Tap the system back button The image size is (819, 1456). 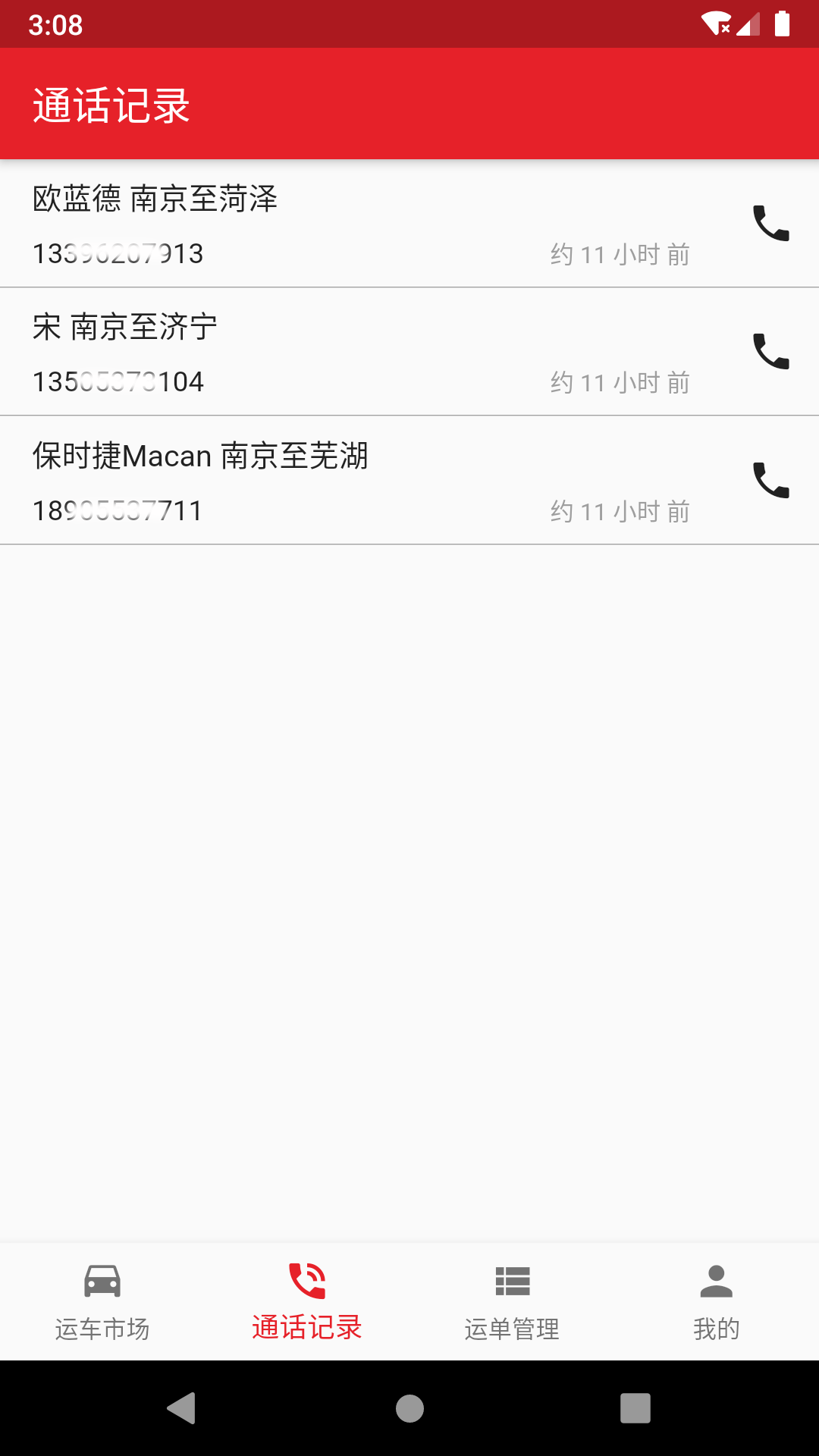click(x=182, y=1408)
